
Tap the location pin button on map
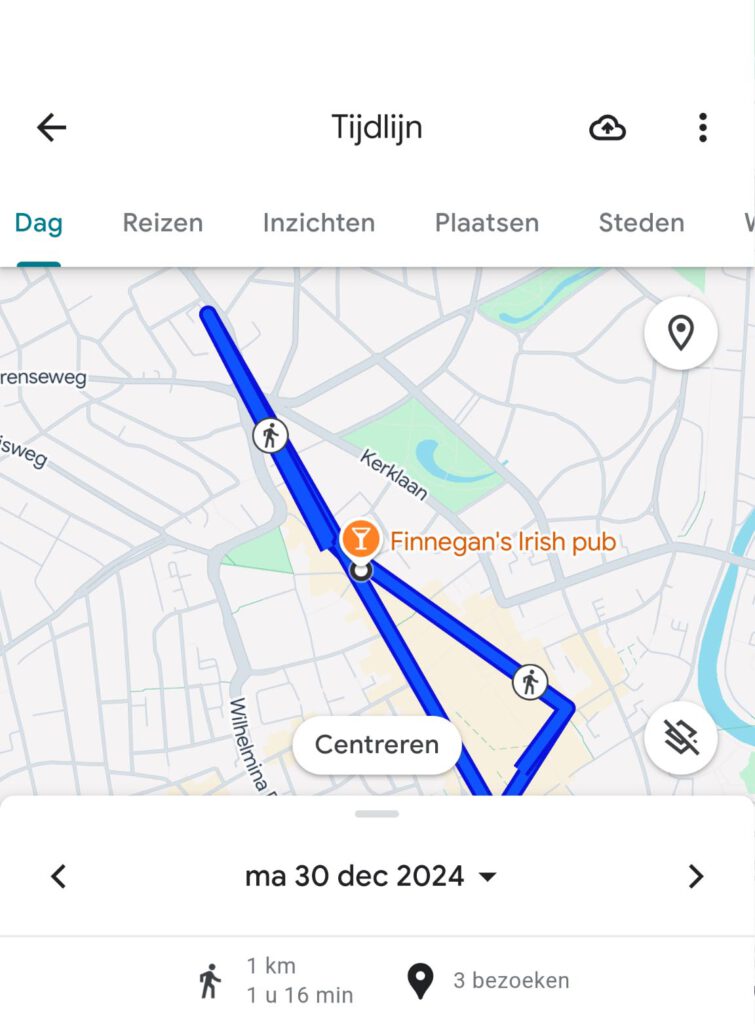coord(680,333)
